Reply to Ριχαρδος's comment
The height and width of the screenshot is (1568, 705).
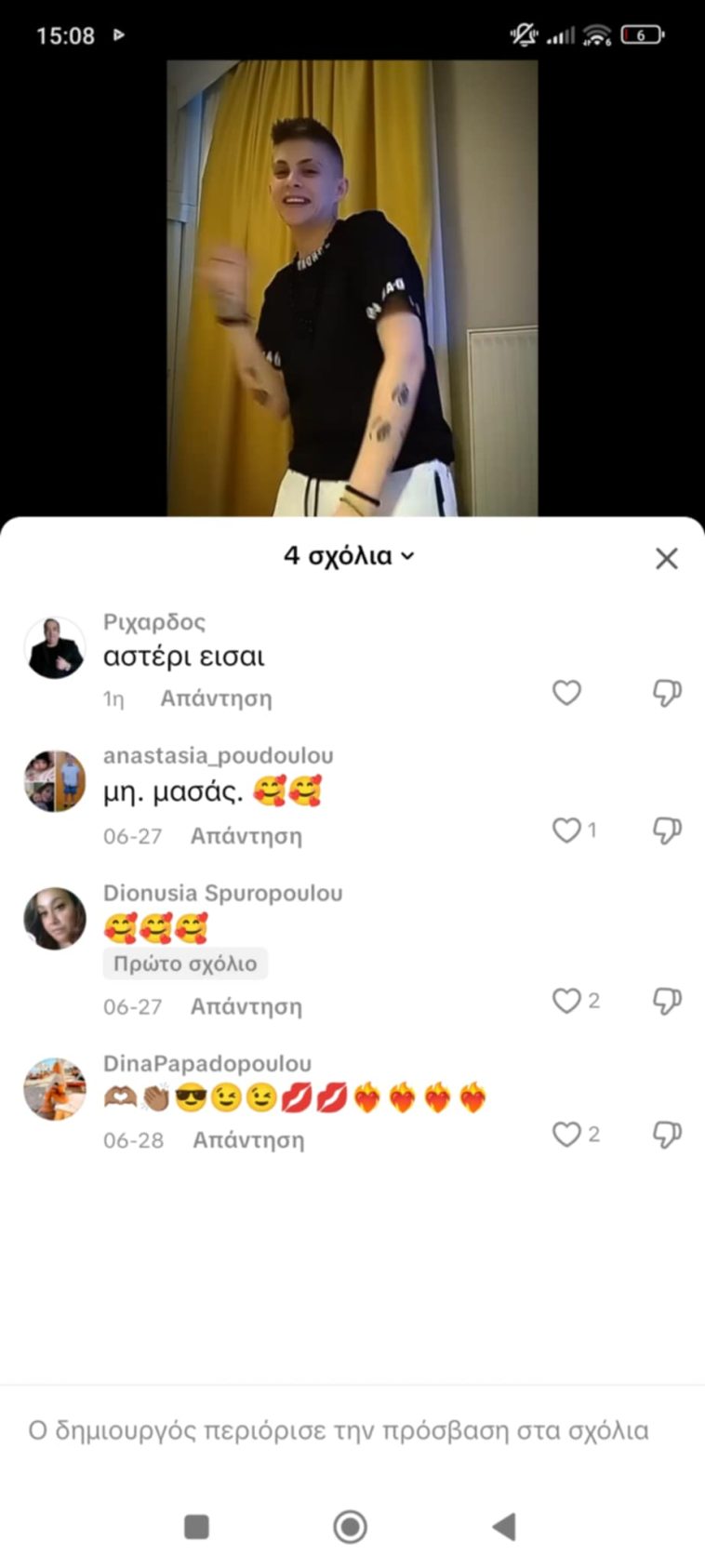[216, 698]
